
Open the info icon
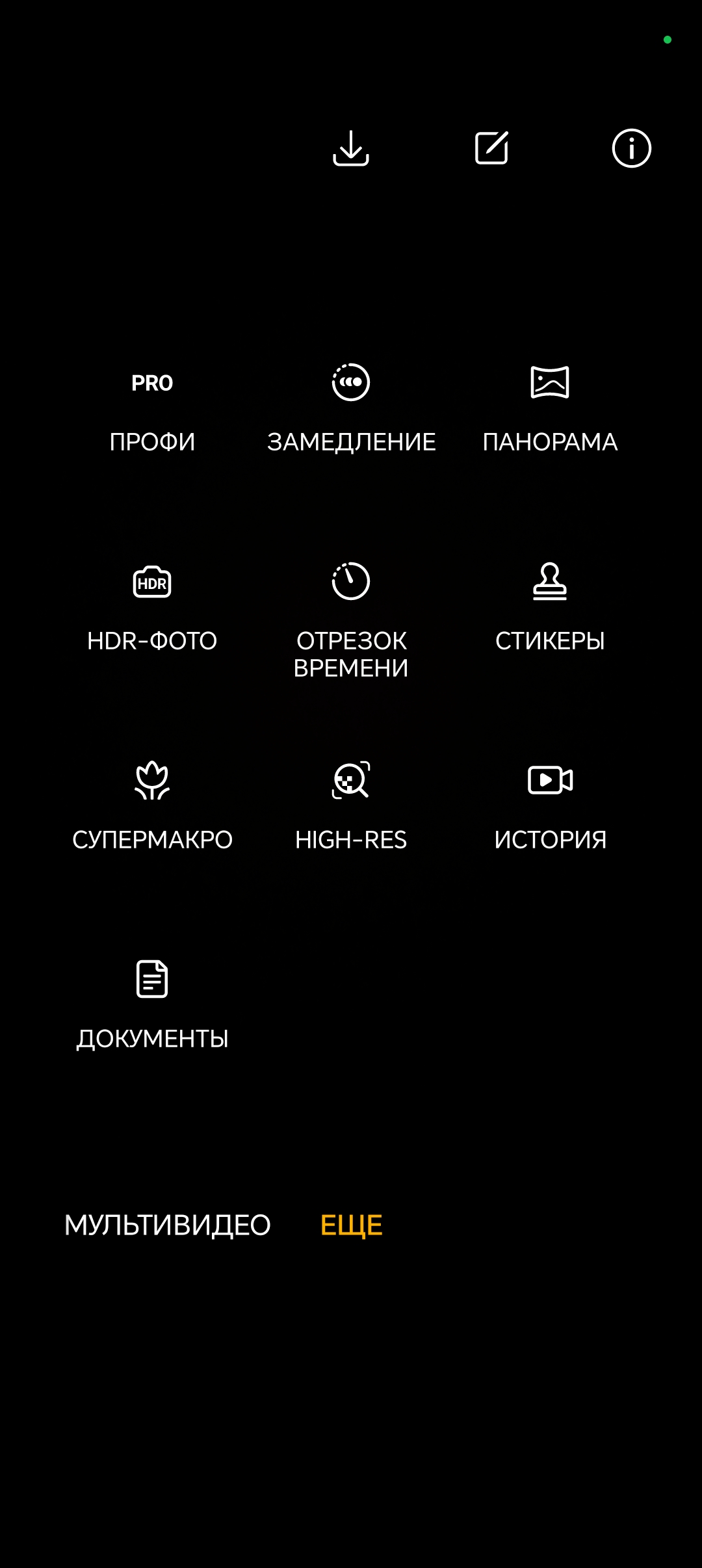631,148
